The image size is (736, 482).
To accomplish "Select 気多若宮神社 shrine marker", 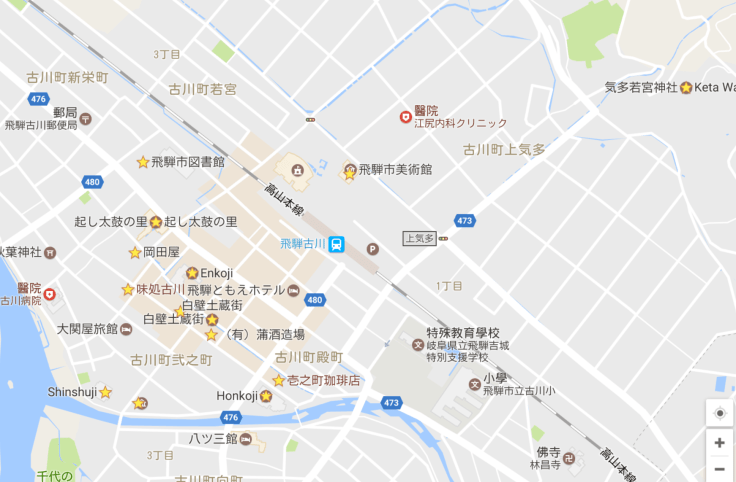I will coord(686,88).
